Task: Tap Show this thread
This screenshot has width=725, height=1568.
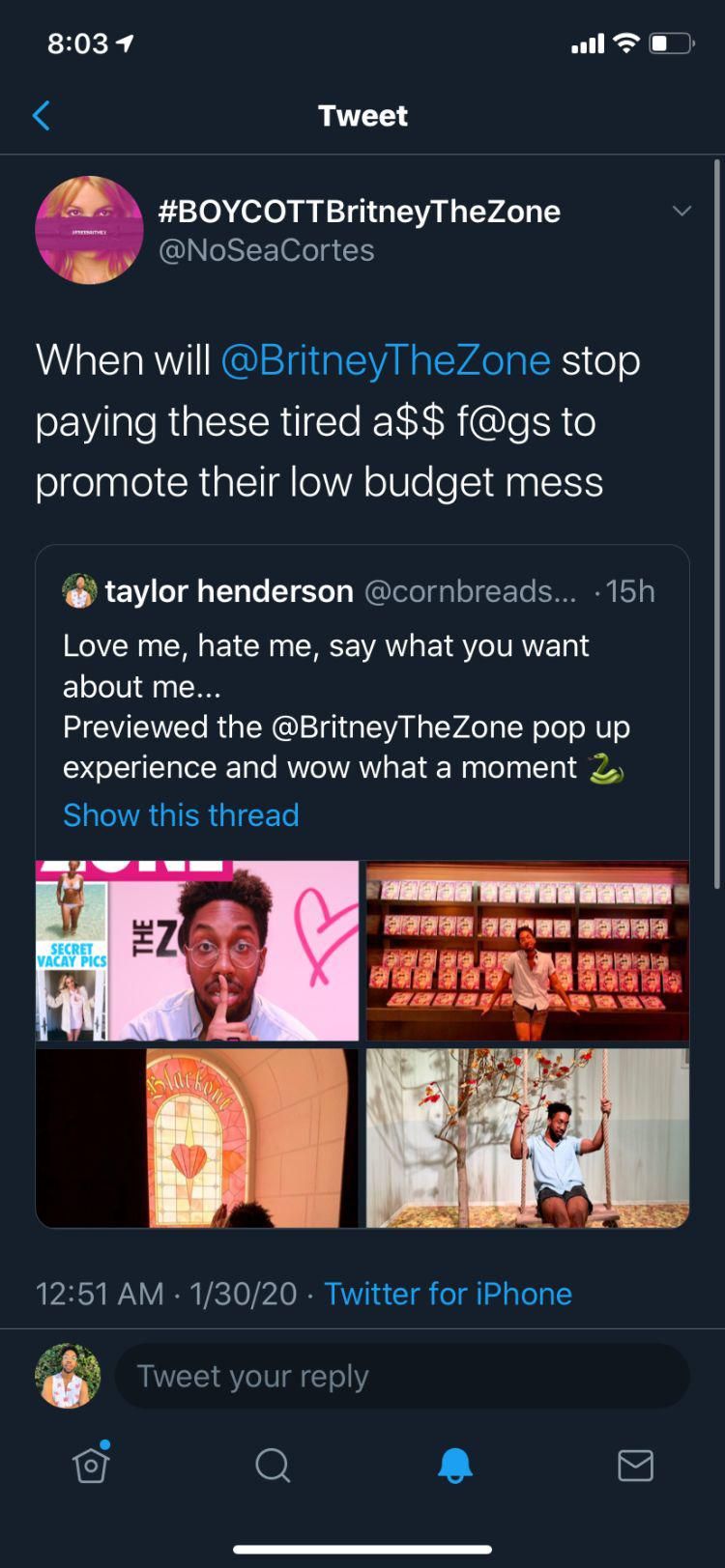Action: pyautogui.click(x=181, y=815)
